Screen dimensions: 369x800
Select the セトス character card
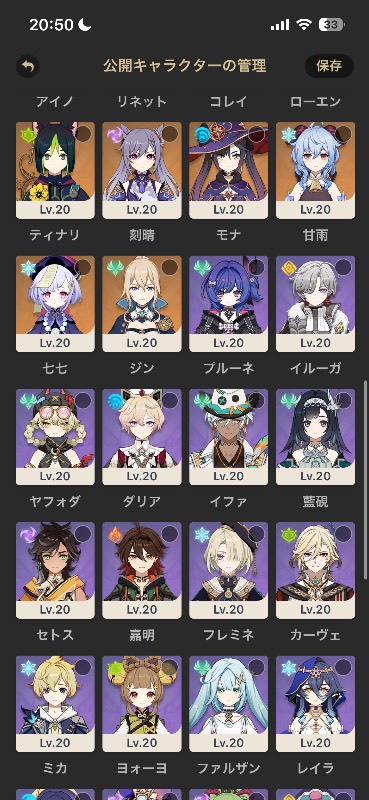click(55, 570)
